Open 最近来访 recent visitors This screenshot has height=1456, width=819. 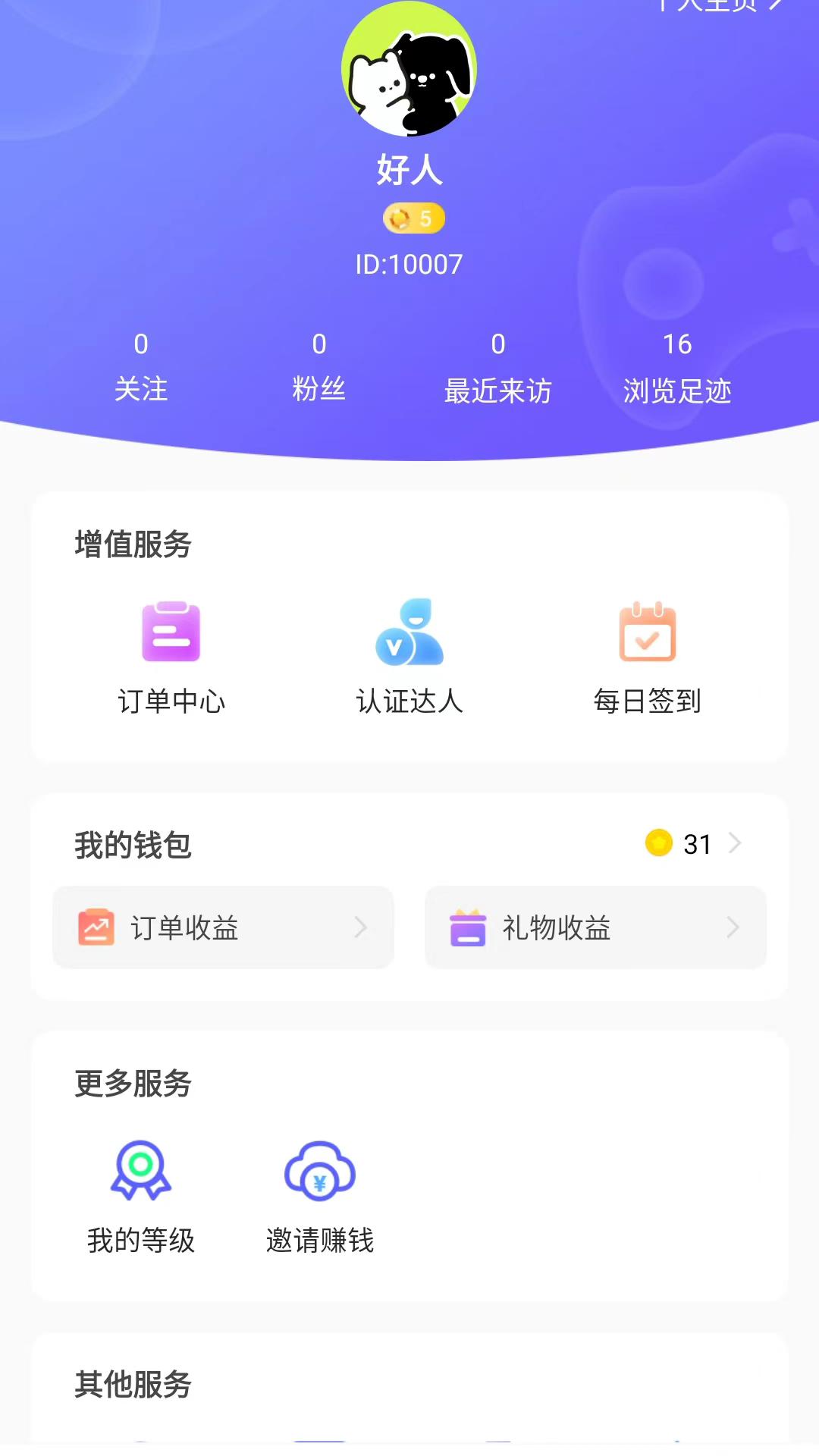498,369
